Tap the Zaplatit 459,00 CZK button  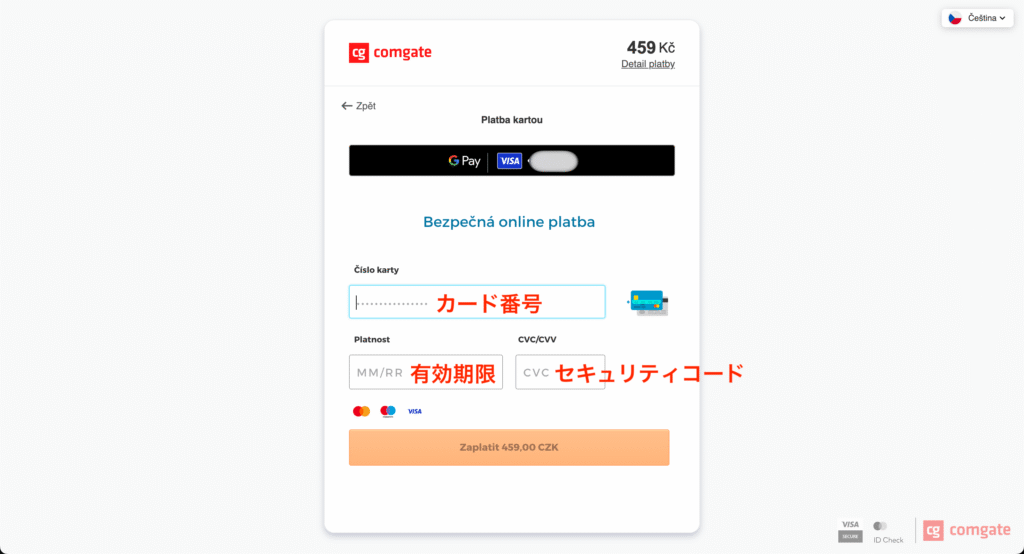click(509, 447)
